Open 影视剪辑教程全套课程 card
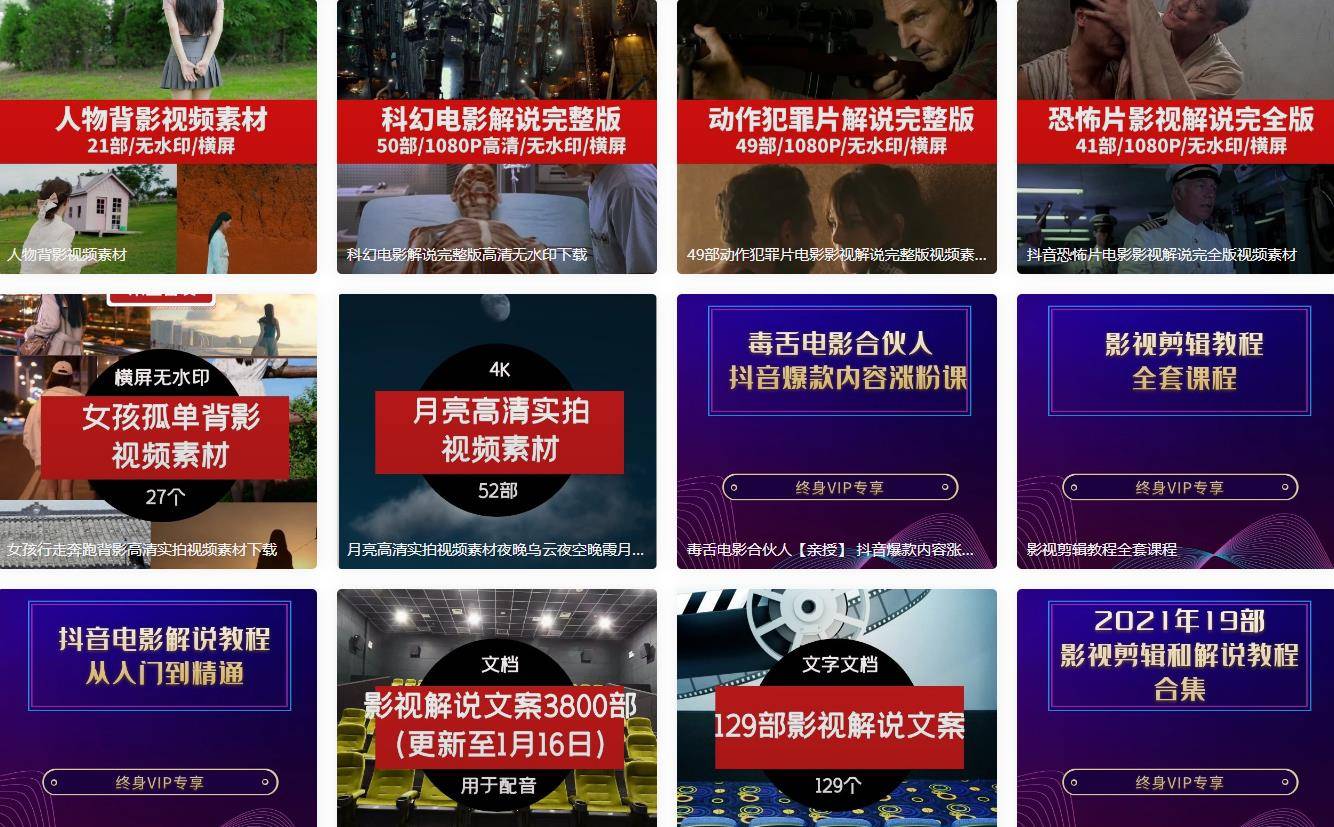The width and height of the screenshot is (1334, 827). click(1175, 431)
